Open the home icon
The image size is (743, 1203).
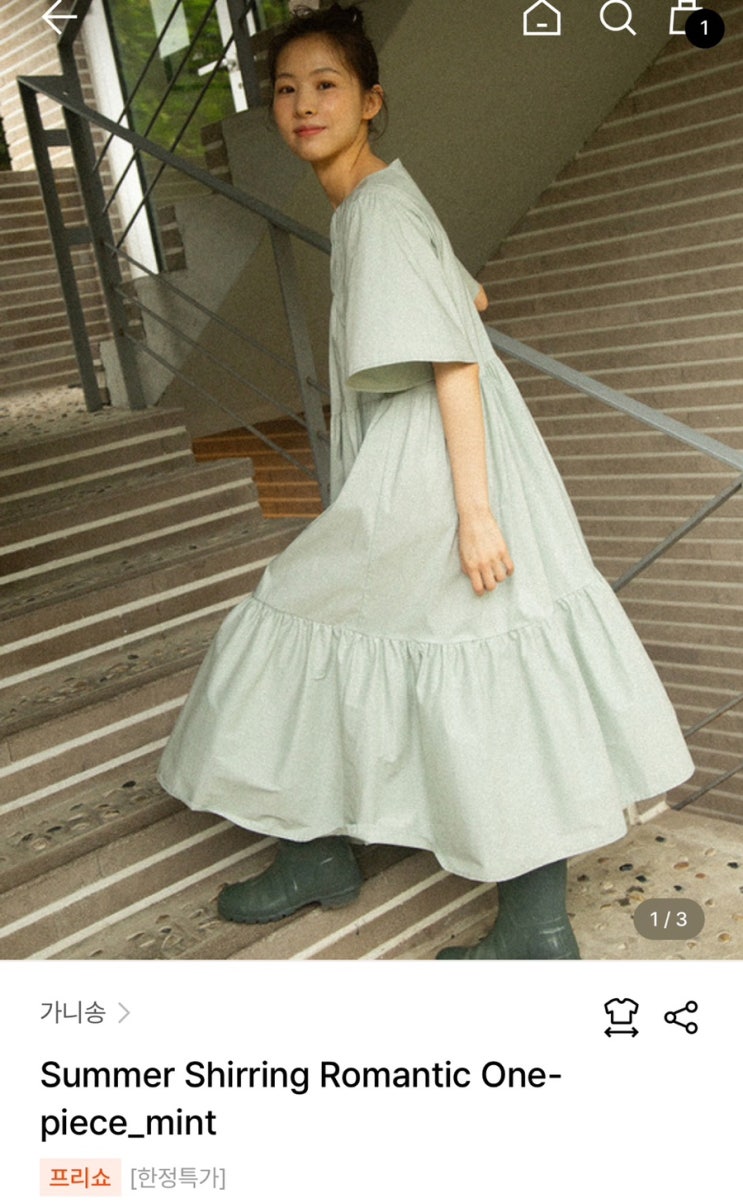[542, 18]
